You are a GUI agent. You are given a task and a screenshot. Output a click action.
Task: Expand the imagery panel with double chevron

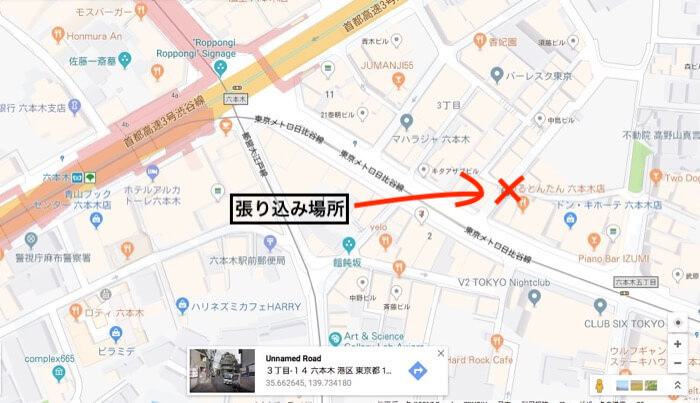679,385
